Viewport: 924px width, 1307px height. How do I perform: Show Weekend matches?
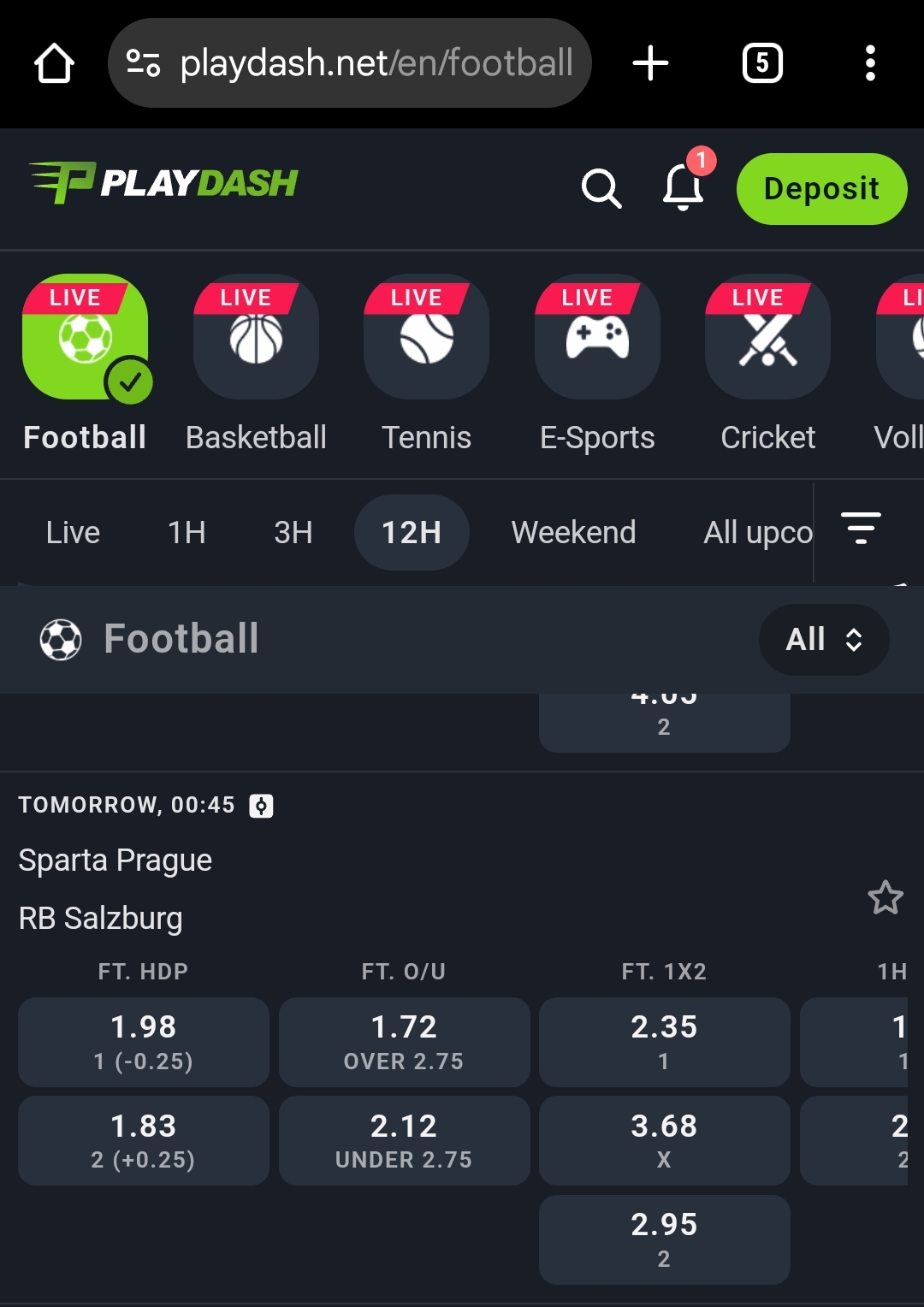(573, 532)
